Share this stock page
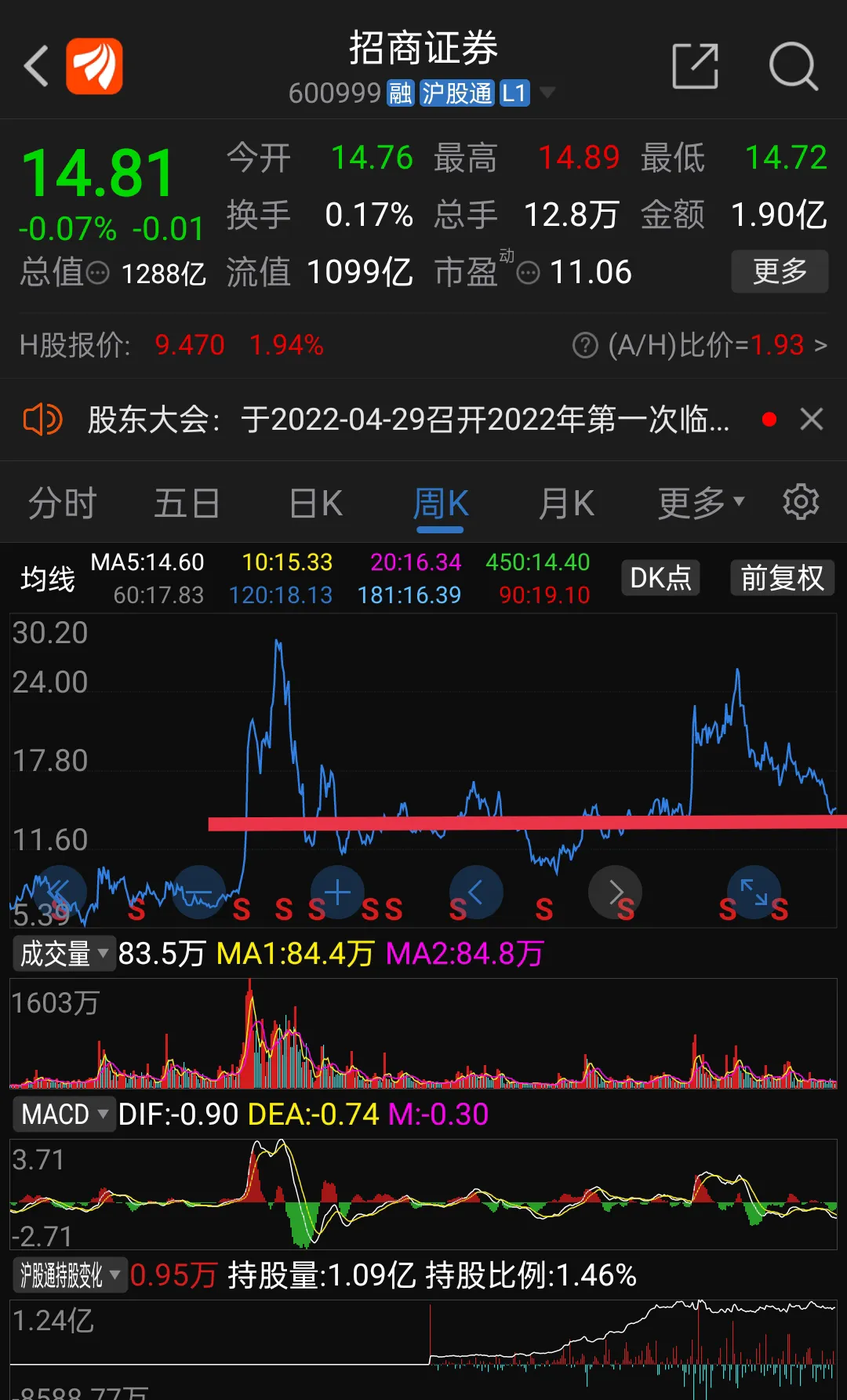Screen dimensions: 847x1400 (696, 66)
